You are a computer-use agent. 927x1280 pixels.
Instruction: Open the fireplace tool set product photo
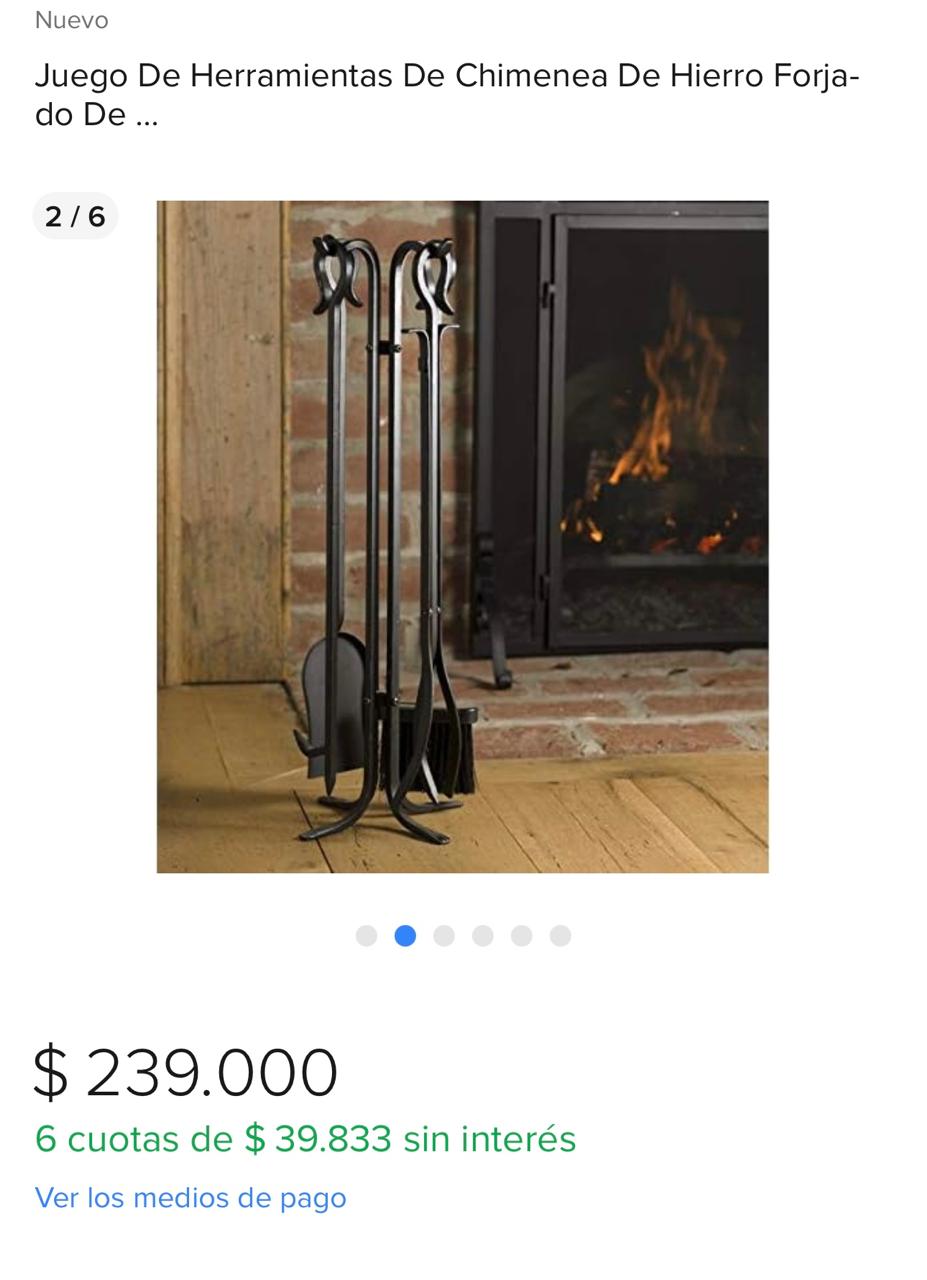point(462,536)
